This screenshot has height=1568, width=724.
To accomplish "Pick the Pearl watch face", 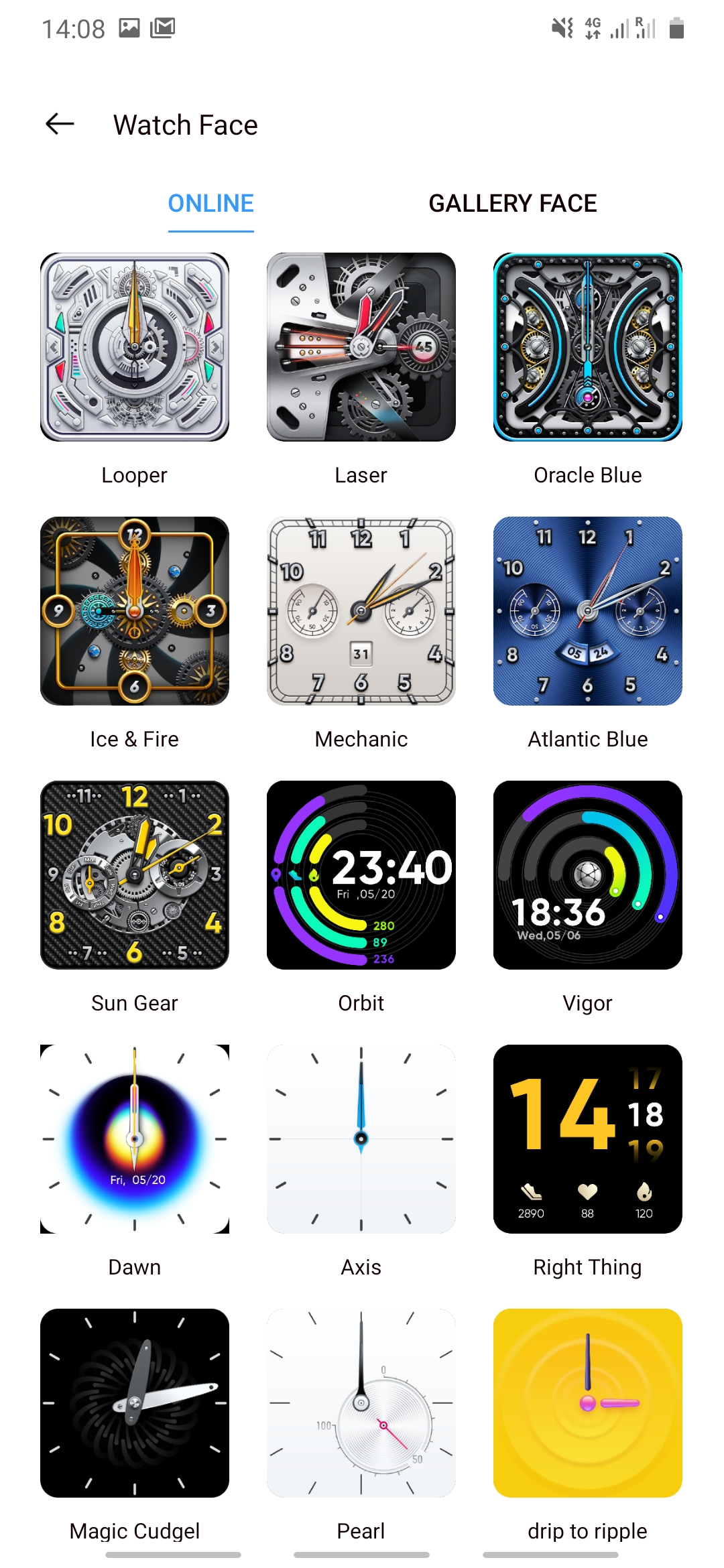I will click(361, 1403).
